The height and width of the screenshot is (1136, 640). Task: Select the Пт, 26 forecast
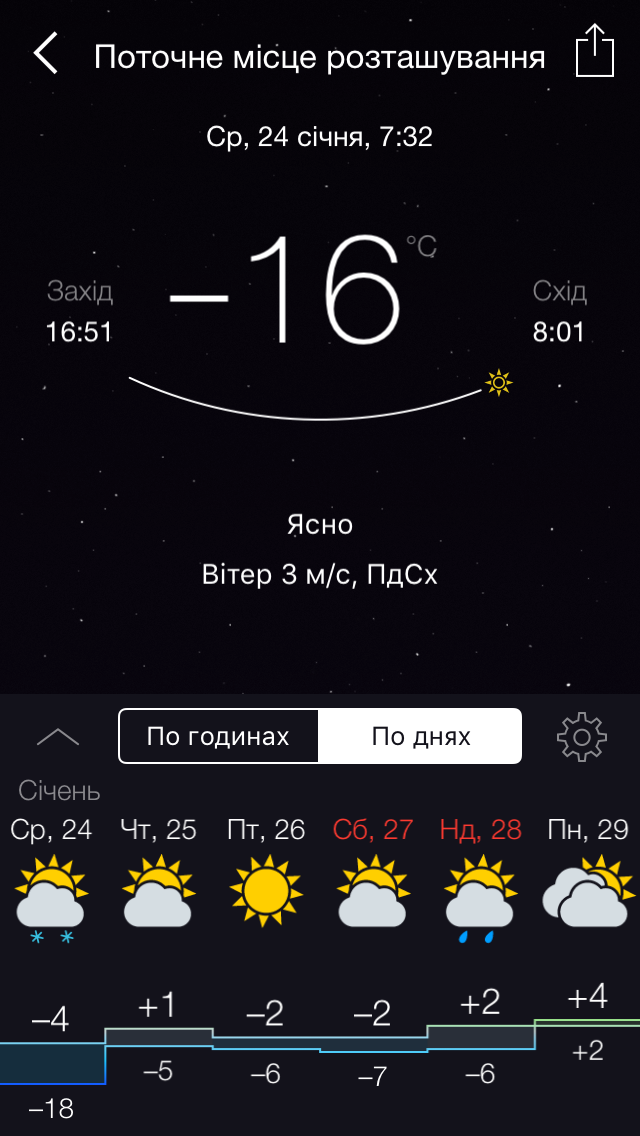pyautogui.click(x=265, y=880)
